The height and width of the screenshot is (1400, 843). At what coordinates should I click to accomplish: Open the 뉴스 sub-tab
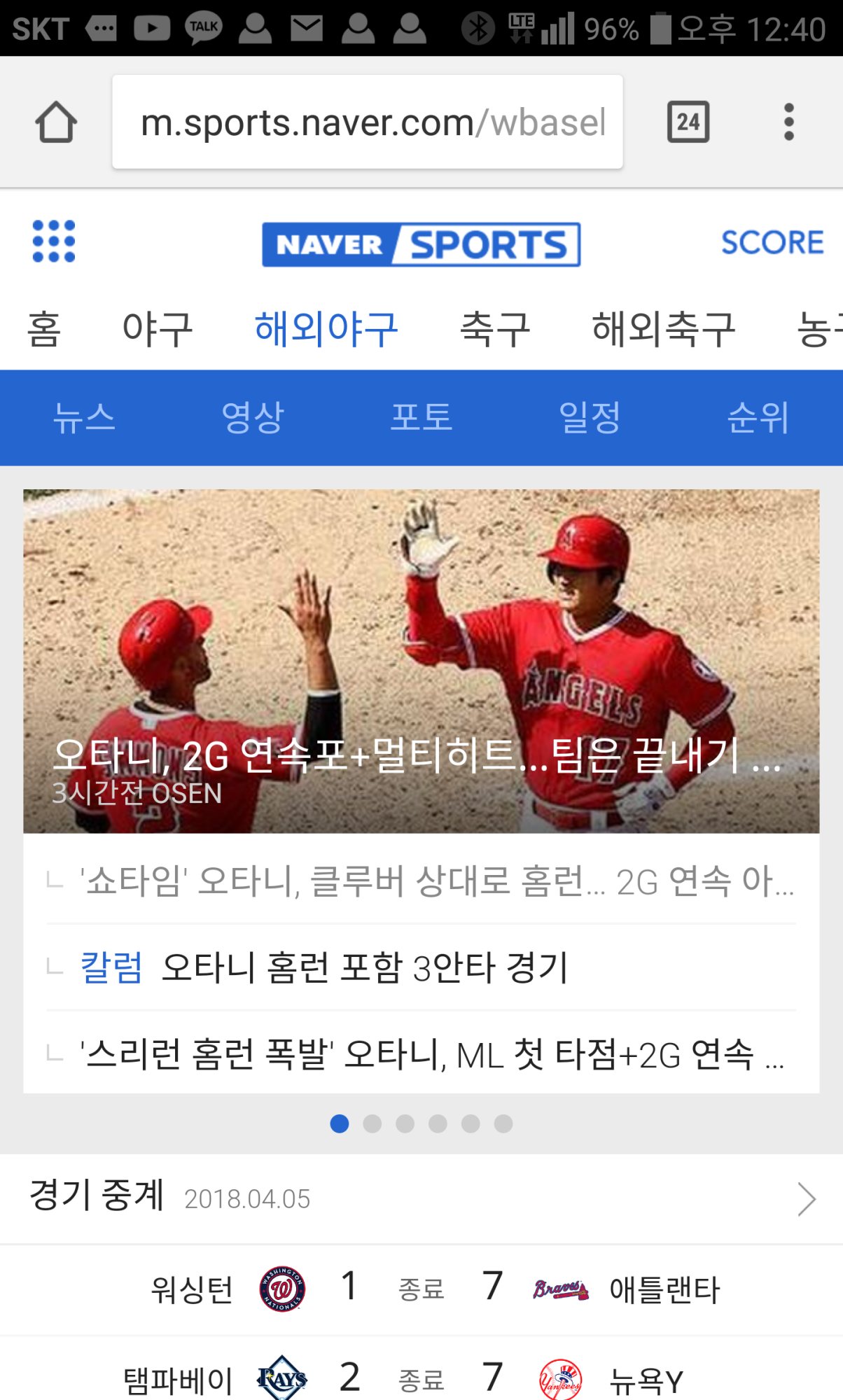click(84, 418)
